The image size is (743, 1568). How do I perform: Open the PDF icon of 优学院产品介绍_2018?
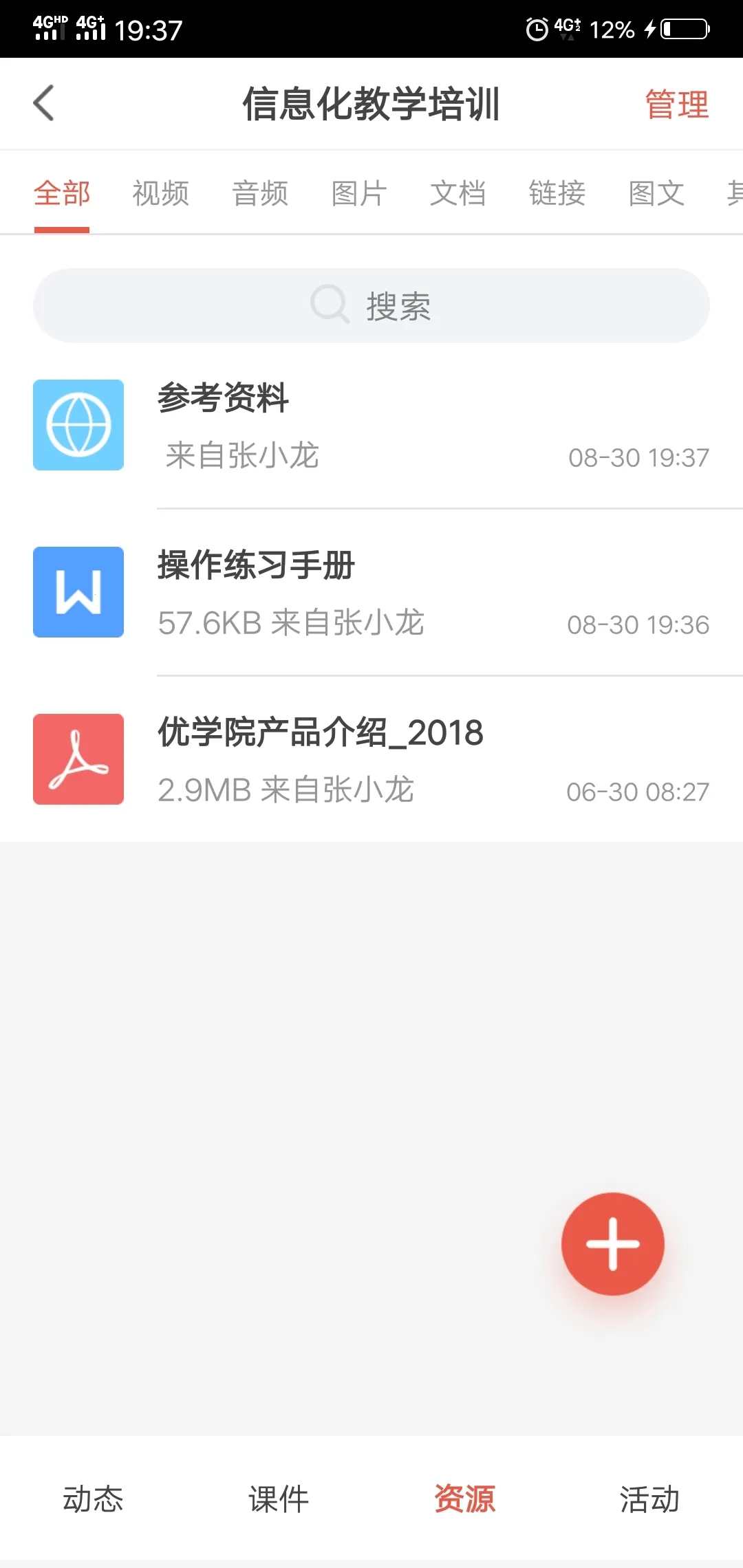[78, 759]
